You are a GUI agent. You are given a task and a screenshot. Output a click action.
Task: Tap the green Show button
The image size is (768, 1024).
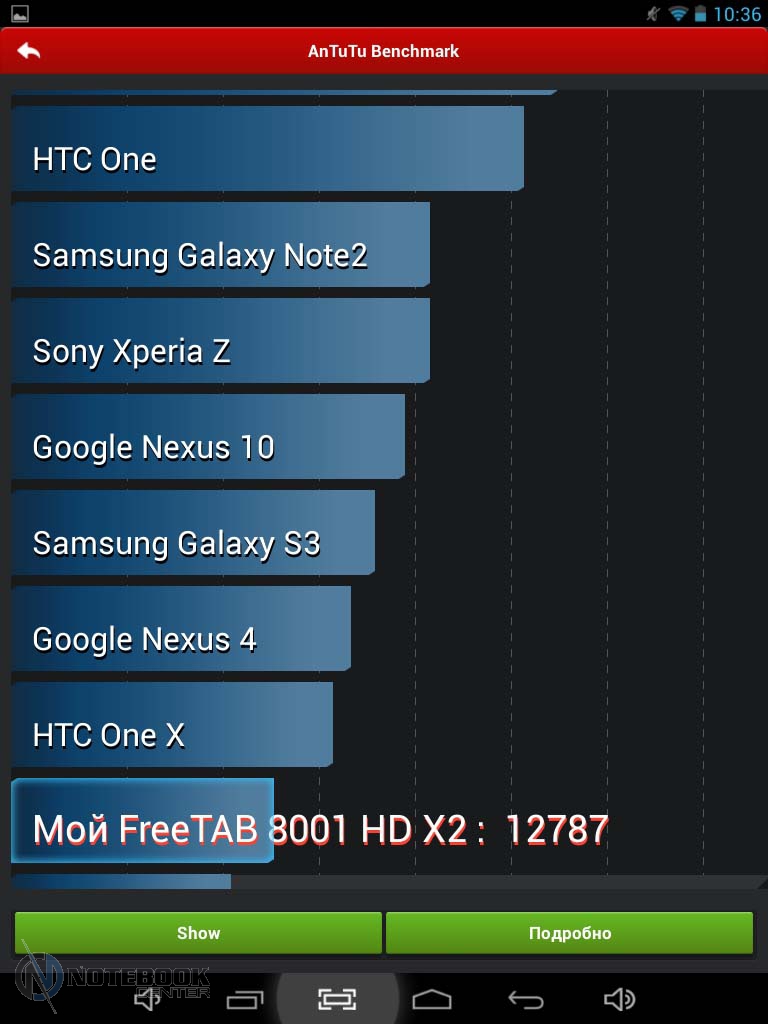[x=198, y=933]
